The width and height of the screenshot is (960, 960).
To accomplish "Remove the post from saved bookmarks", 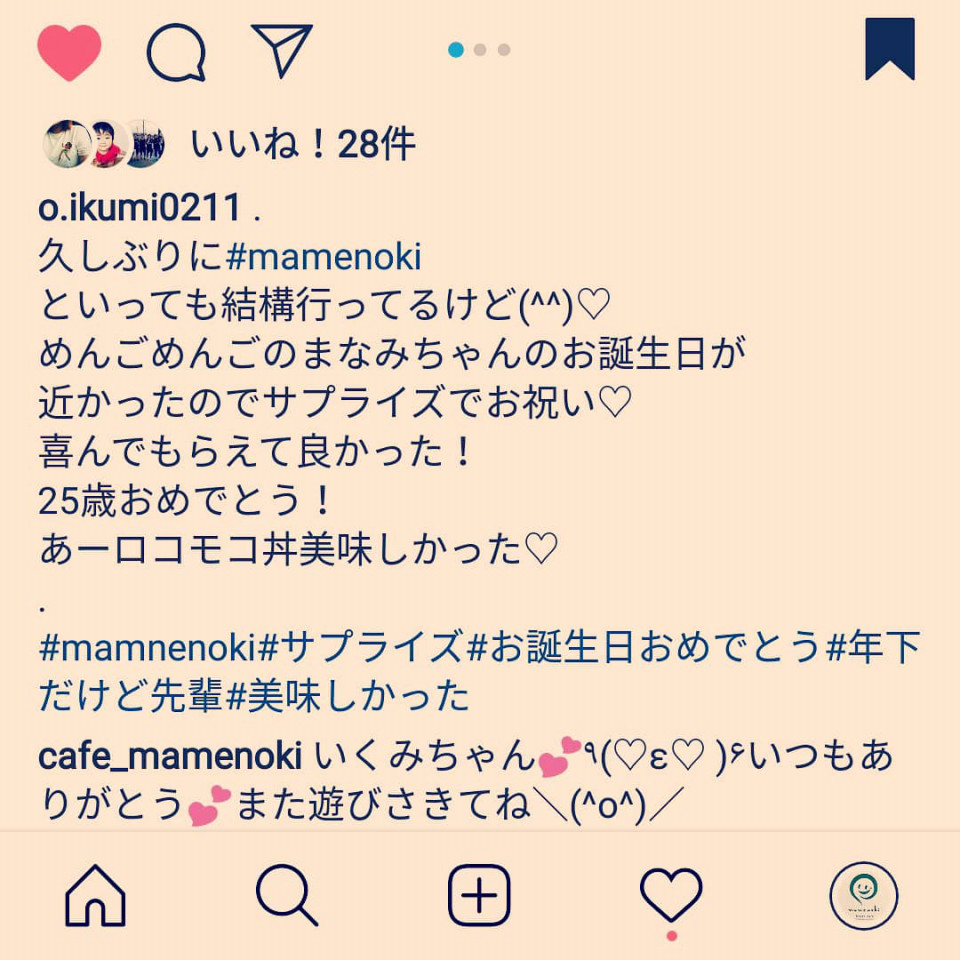I will (889, 49).
